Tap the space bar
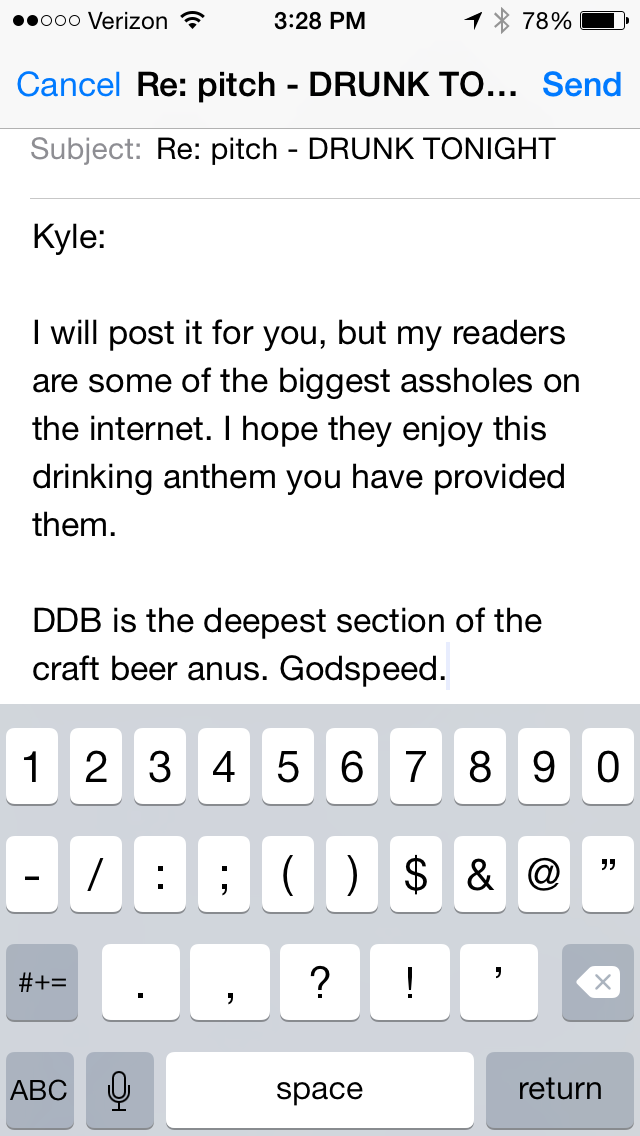Screen dimensions: 640x1136 pyautogui.click(x=320, y=1089)
